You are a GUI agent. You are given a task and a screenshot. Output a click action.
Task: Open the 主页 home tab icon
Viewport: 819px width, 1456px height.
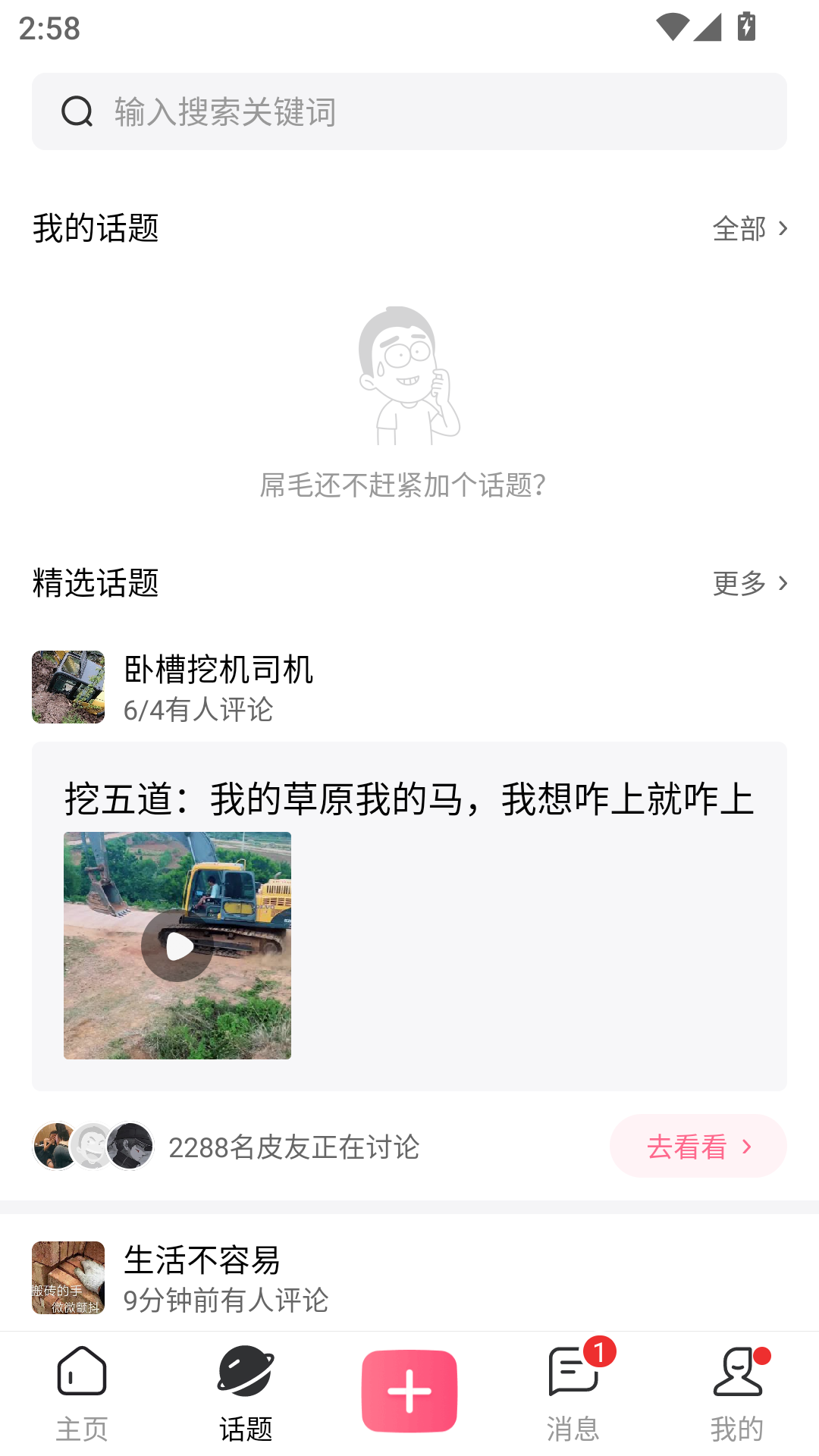(x=80, y=1373)
